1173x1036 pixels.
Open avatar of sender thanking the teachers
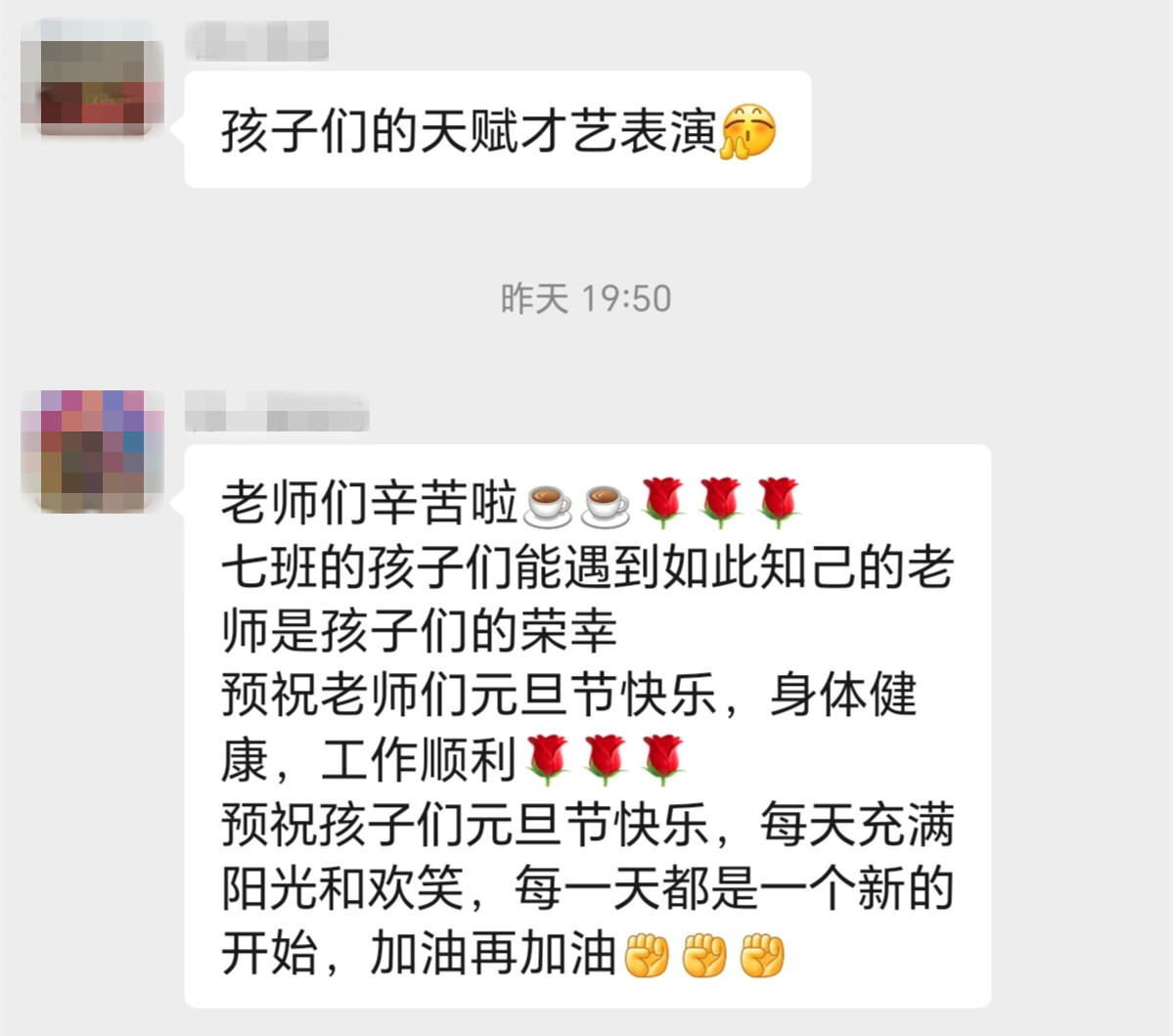[92, 451]
